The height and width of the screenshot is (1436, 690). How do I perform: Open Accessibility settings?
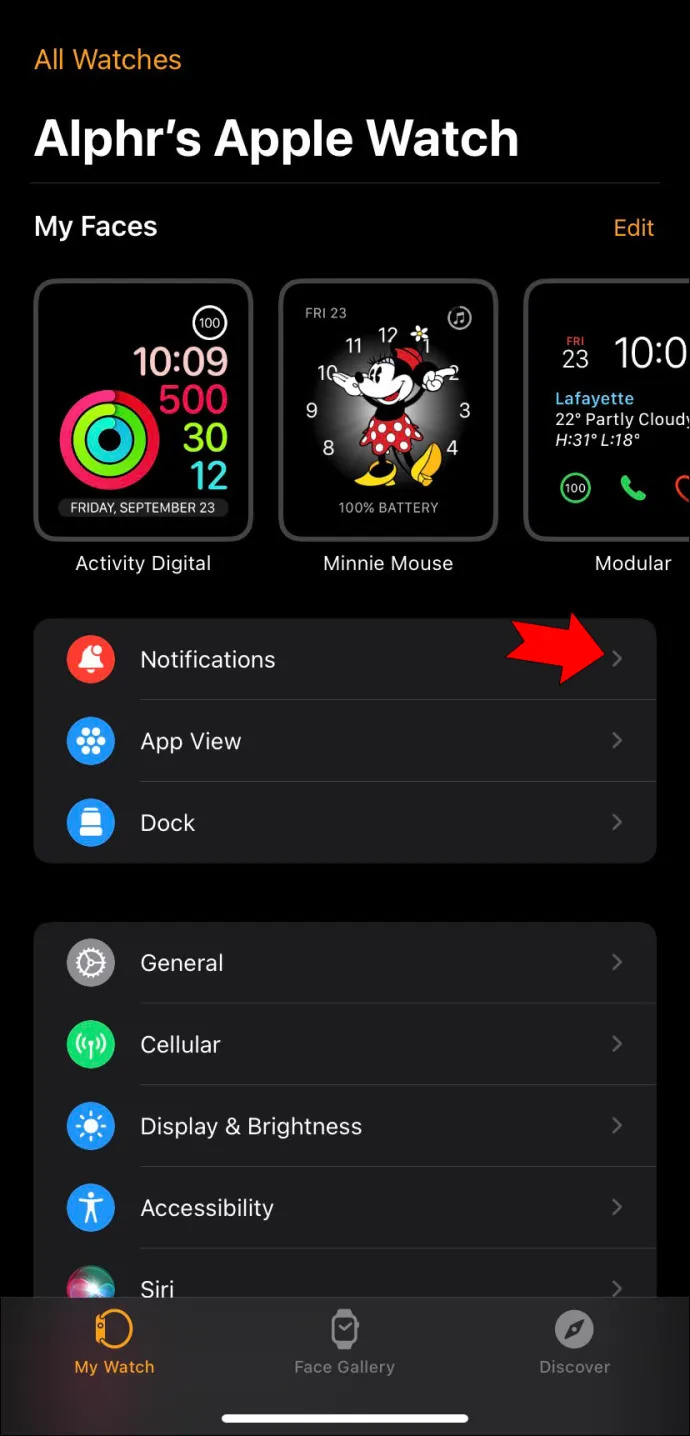pos(345,1208)
